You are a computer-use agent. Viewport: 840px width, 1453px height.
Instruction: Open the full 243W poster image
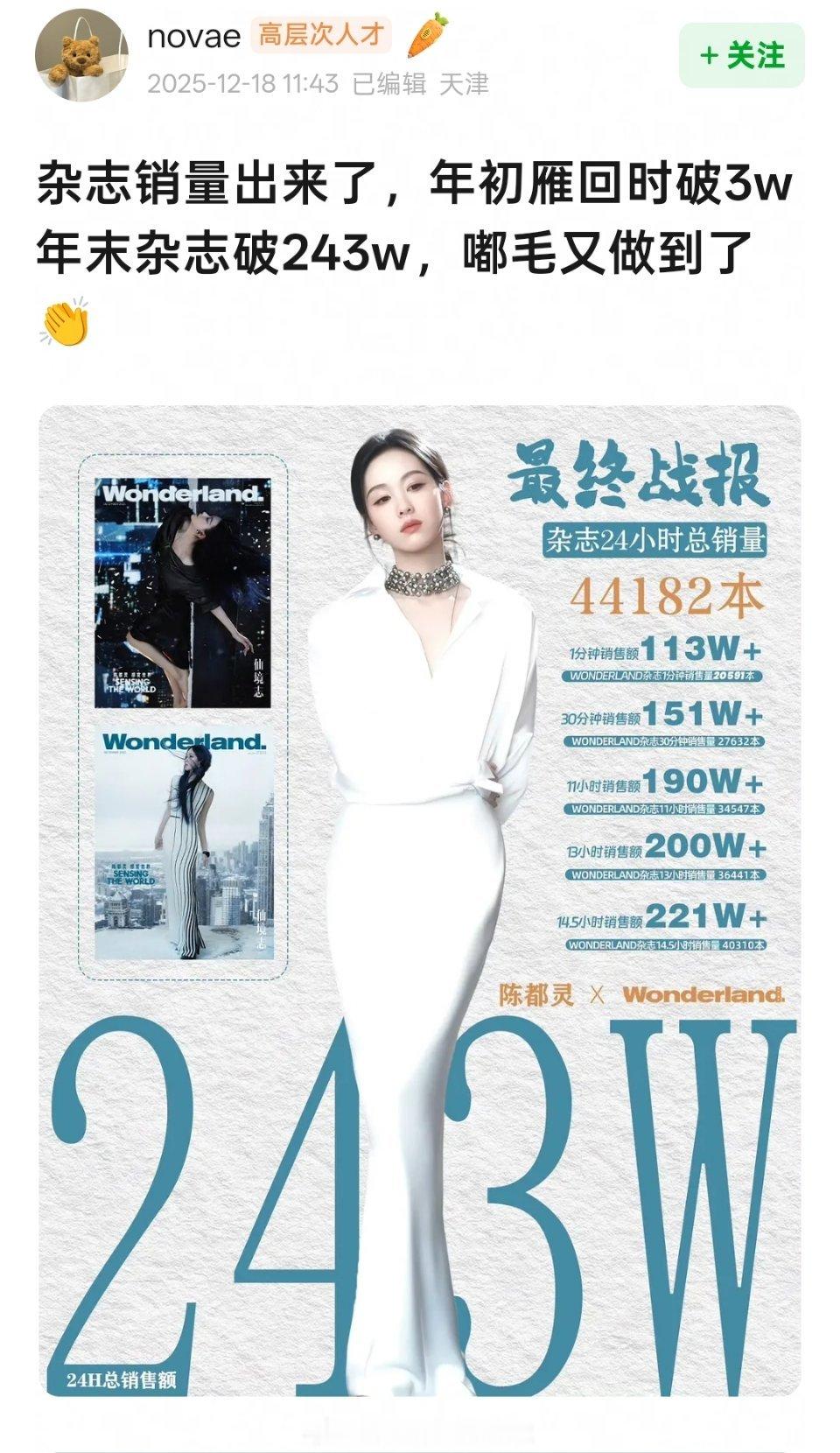pos(420,919)
